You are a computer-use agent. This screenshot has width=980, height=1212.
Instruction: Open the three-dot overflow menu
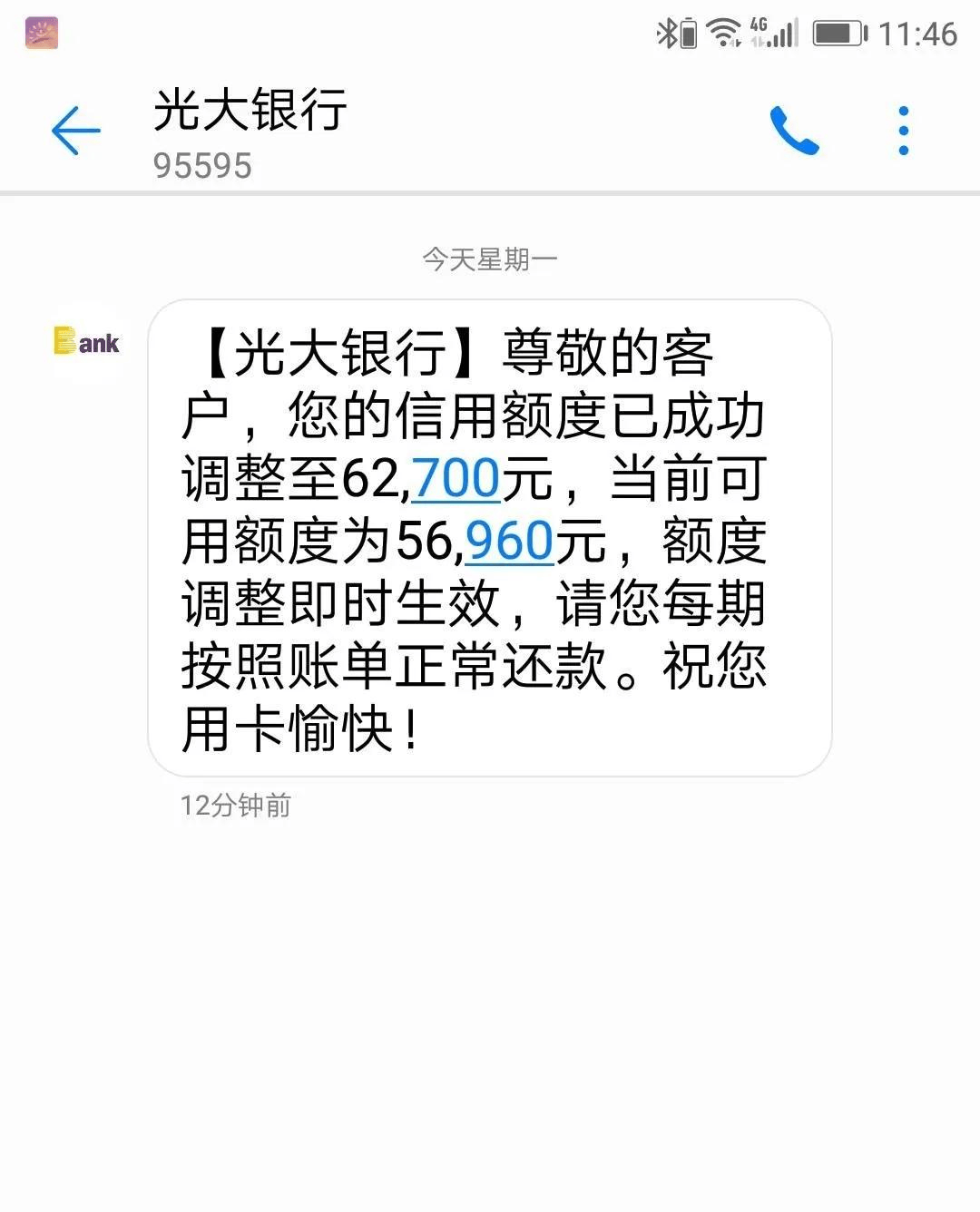click(903, 131)
